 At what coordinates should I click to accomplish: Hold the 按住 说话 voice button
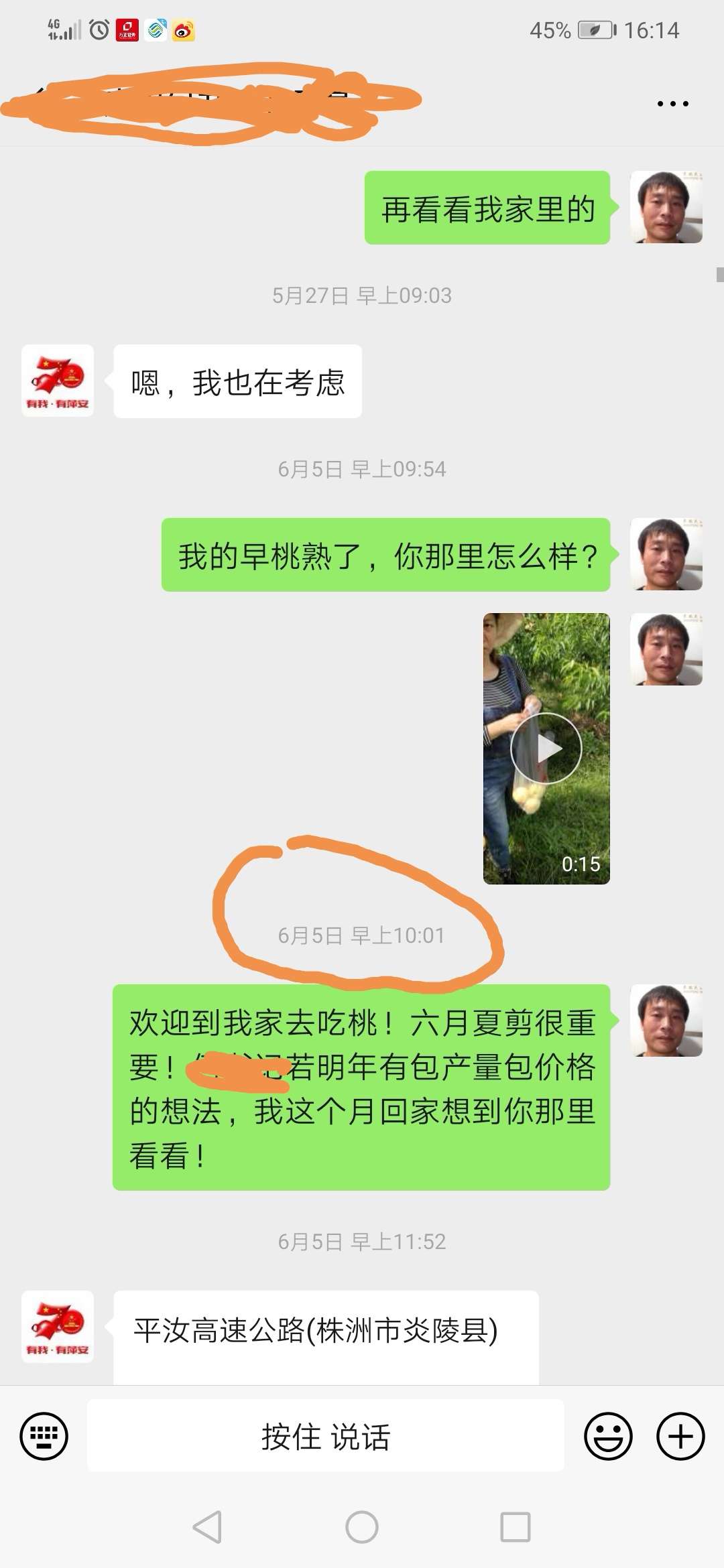325,1436
